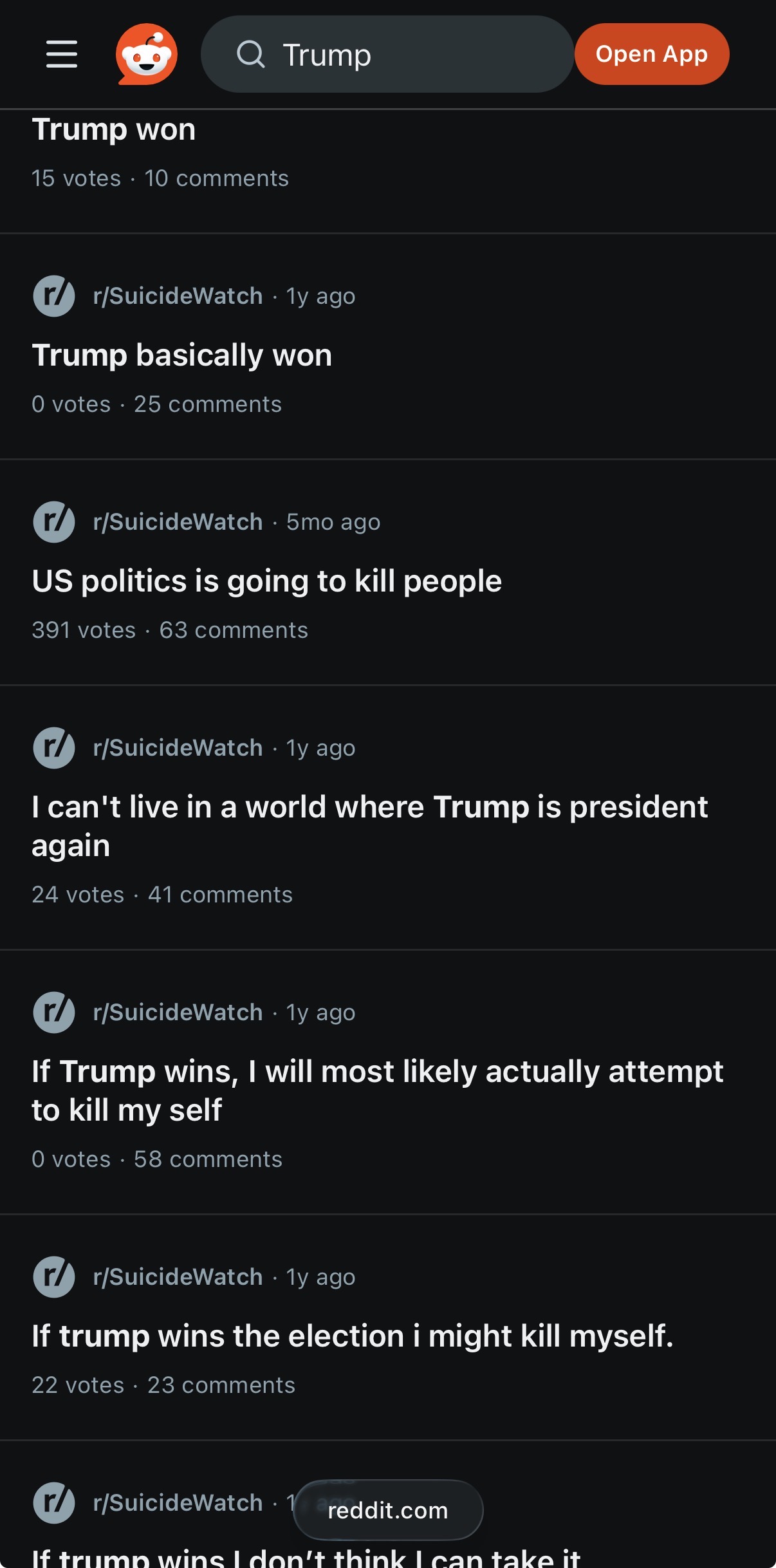Visit the r/SuicideWatch link on the 5mo ago post
The width and height of the screenshot is (776, 1568).
click(178, 522)
